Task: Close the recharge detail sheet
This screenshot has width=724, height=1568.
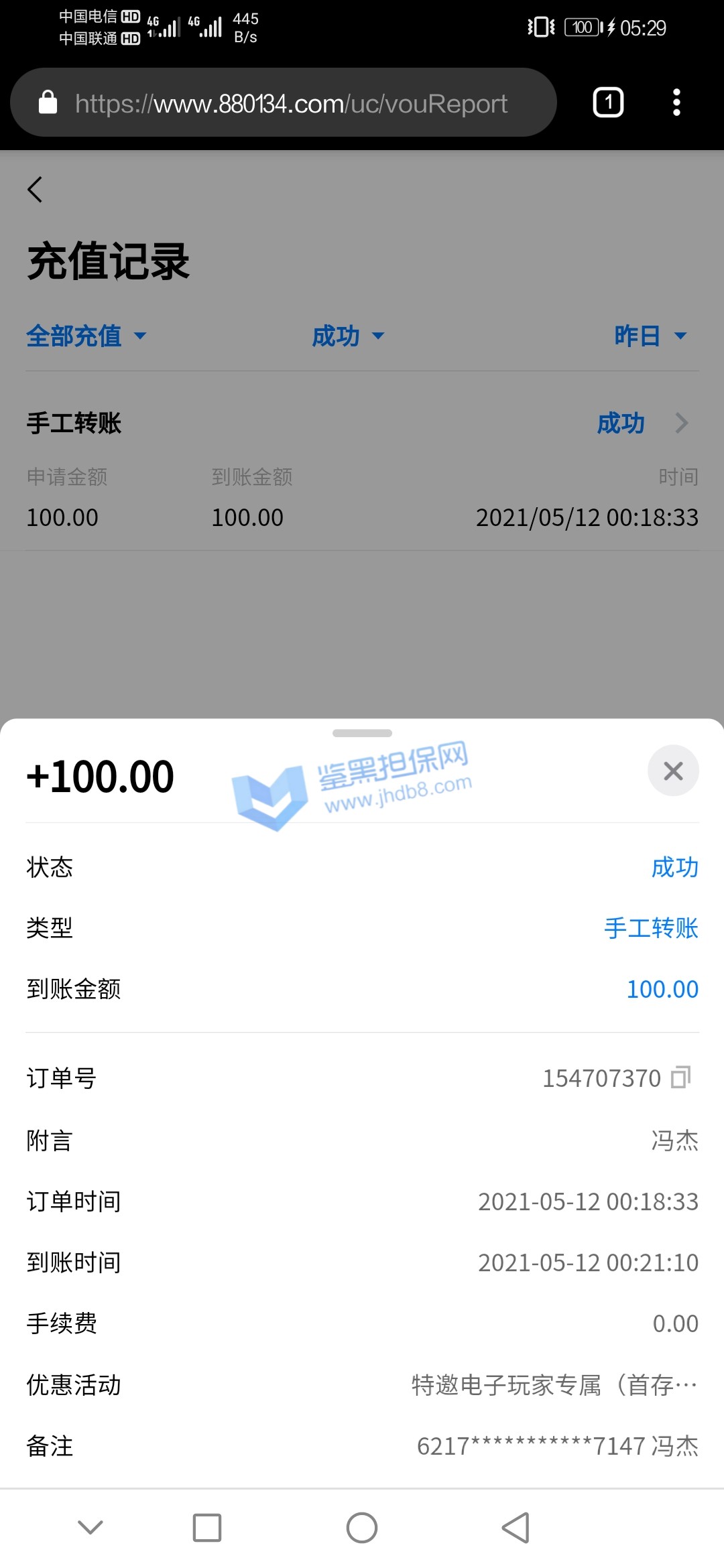Action: (673, 771)
